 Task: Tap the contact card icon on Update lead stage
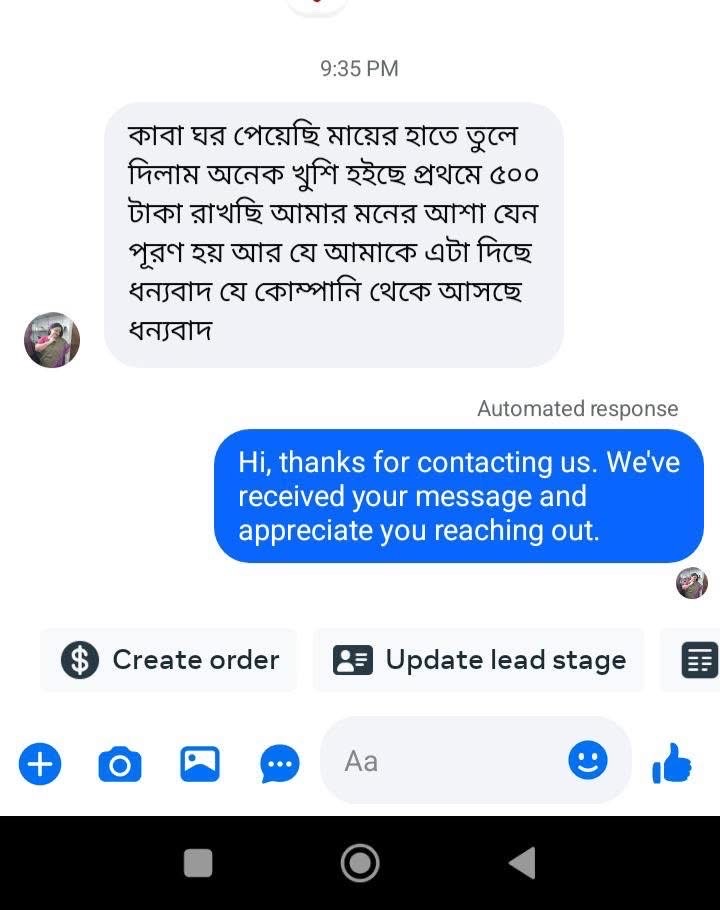click(350, 660)
